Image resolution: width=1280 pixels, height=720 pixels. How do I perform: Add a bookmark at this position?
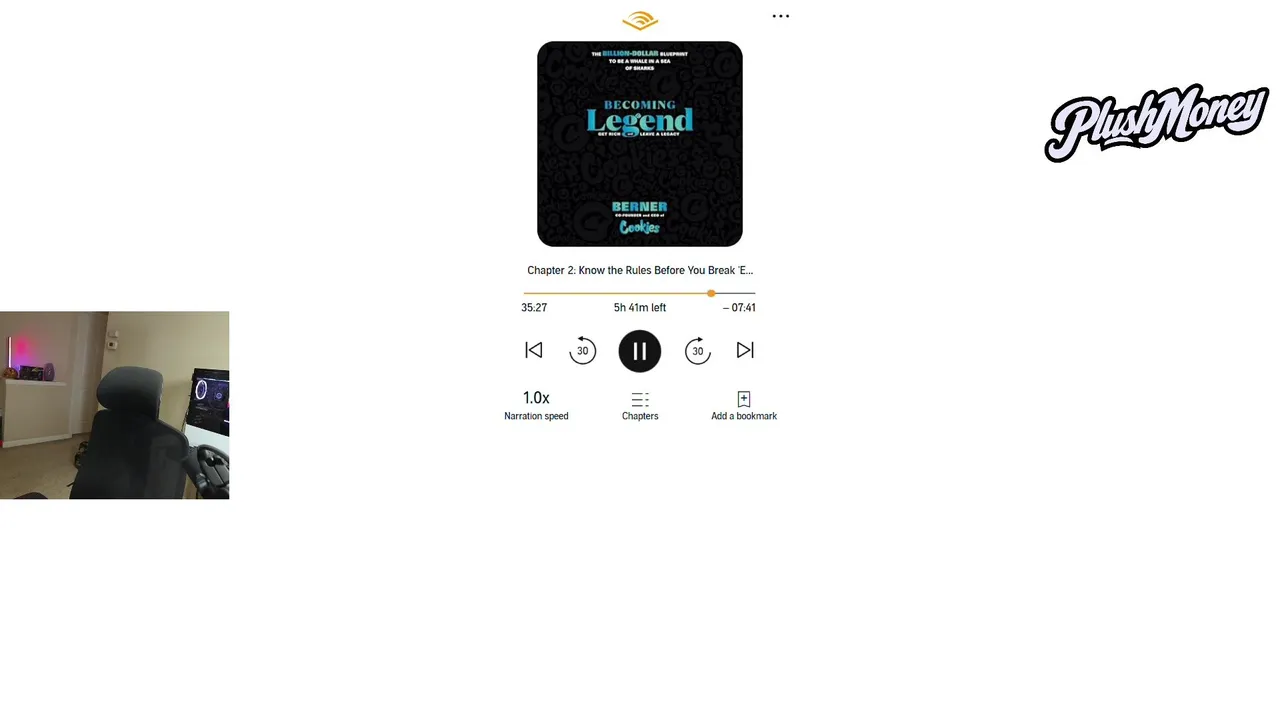pyautogui.click(x=744, y=405)
